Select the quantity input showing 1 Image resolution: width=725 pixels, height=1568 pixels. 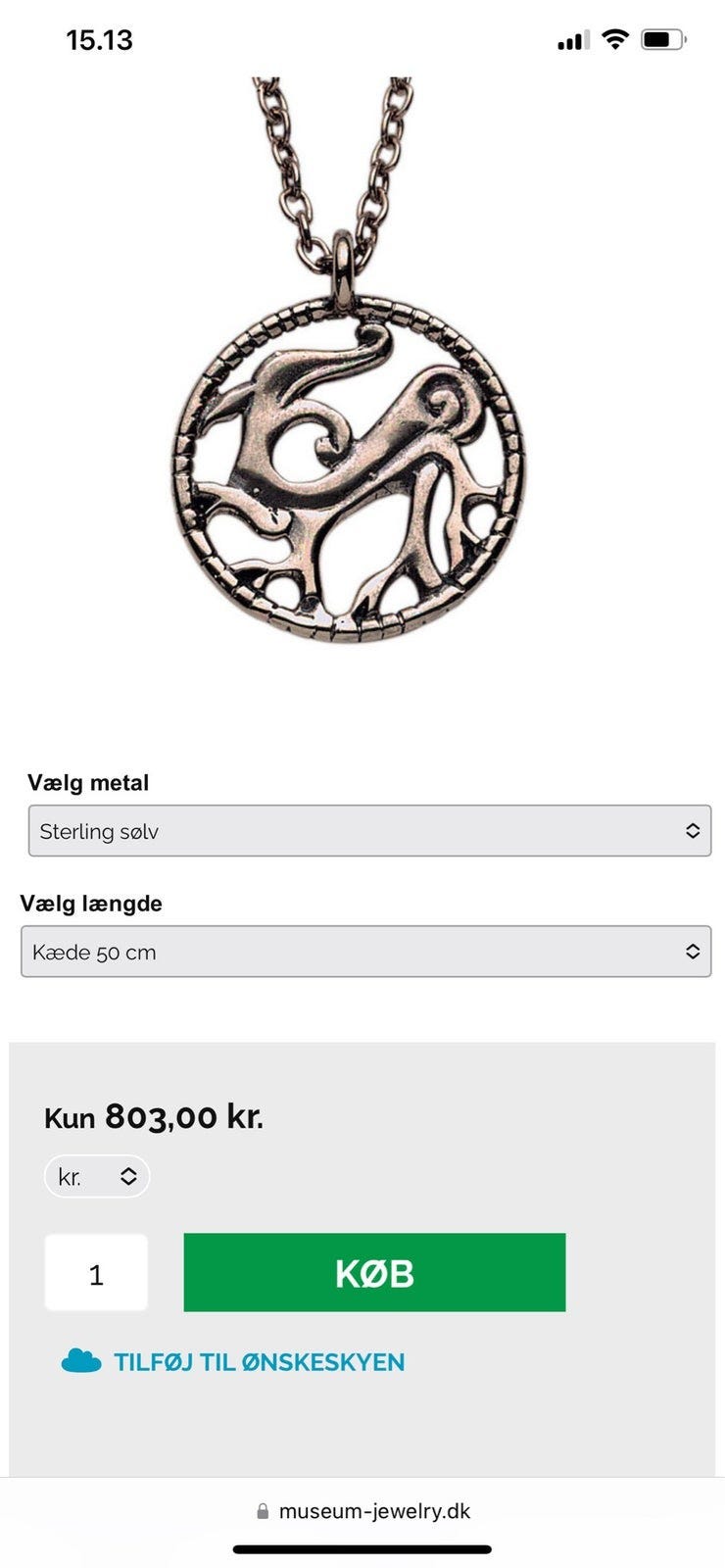pos(96,1272)
